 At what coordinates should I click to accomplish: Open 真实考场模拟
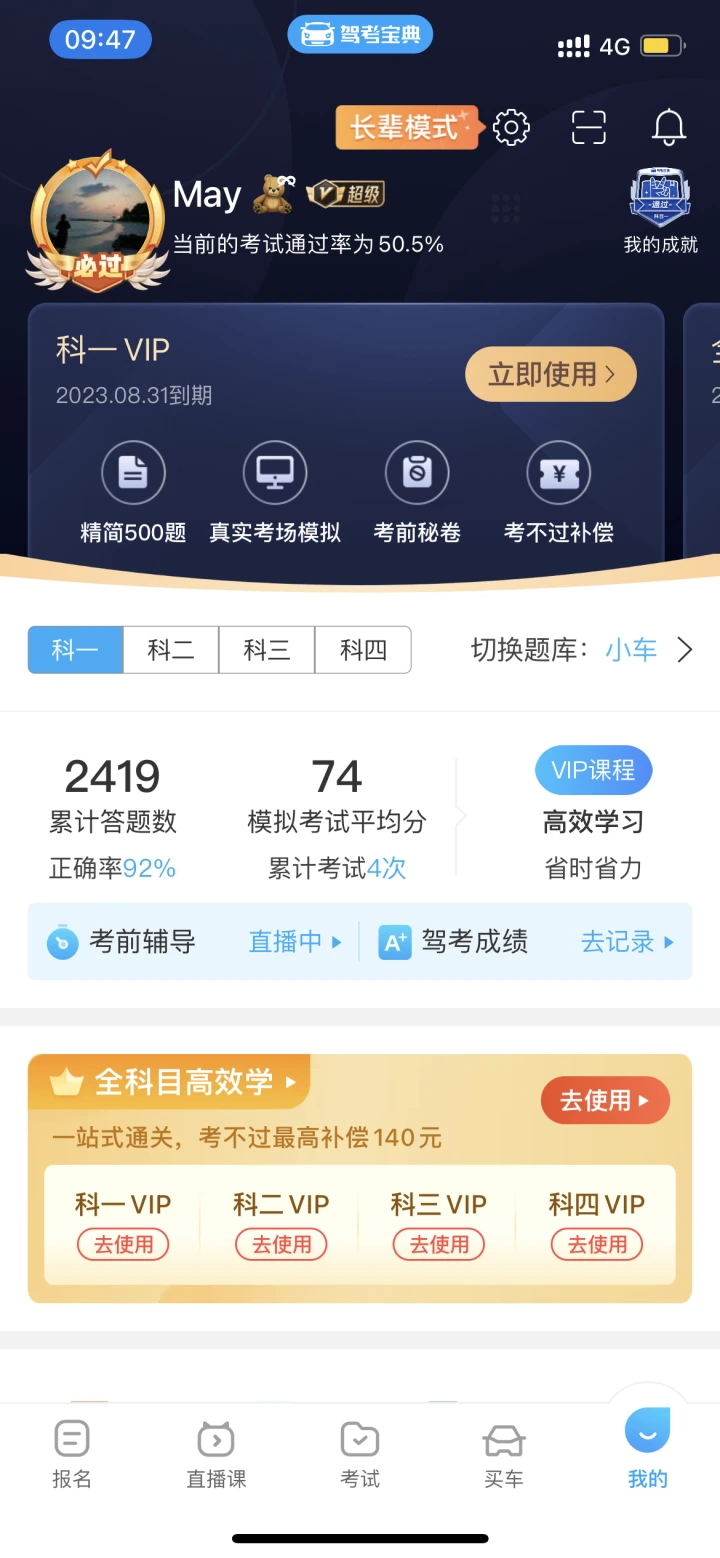tap(275, 493)
